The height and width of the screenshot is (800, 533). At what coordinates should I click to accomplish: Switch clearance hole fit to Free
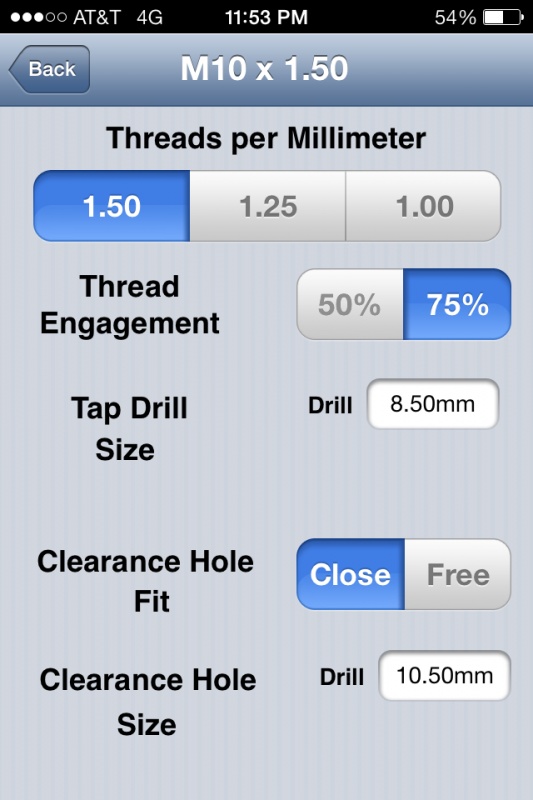(458, 574)
